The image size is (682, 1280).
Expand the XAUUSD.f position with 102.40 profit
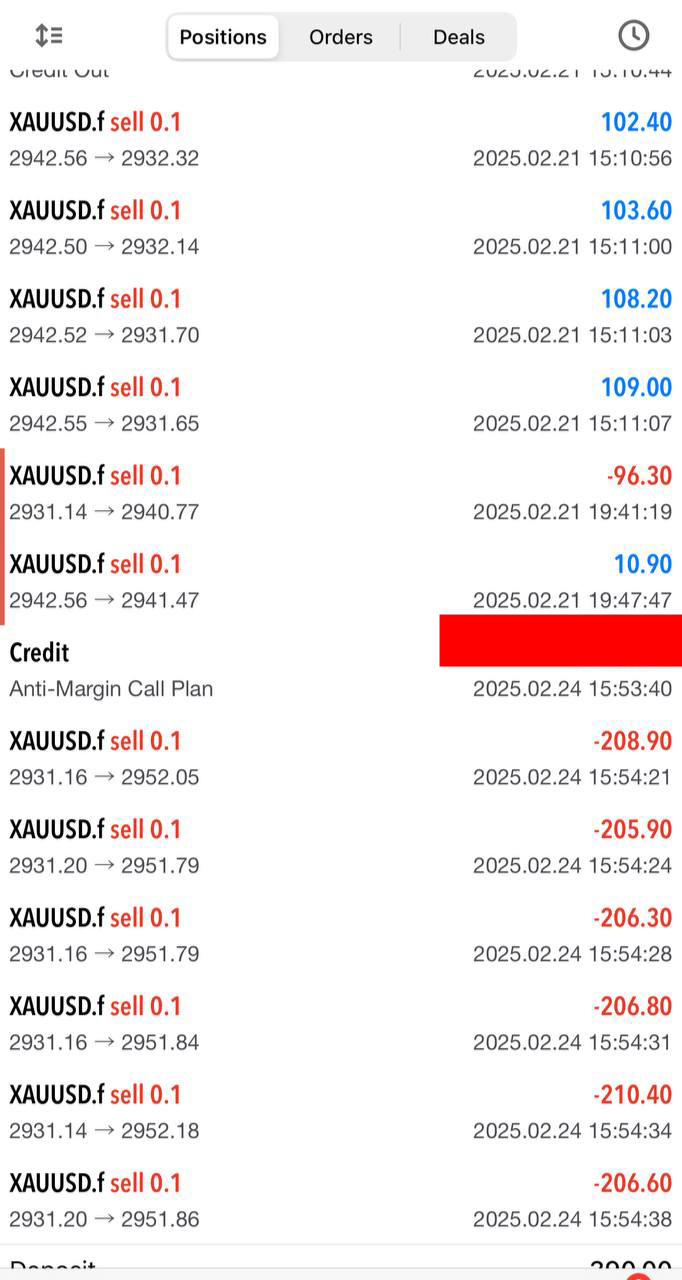tap(341, 140)
